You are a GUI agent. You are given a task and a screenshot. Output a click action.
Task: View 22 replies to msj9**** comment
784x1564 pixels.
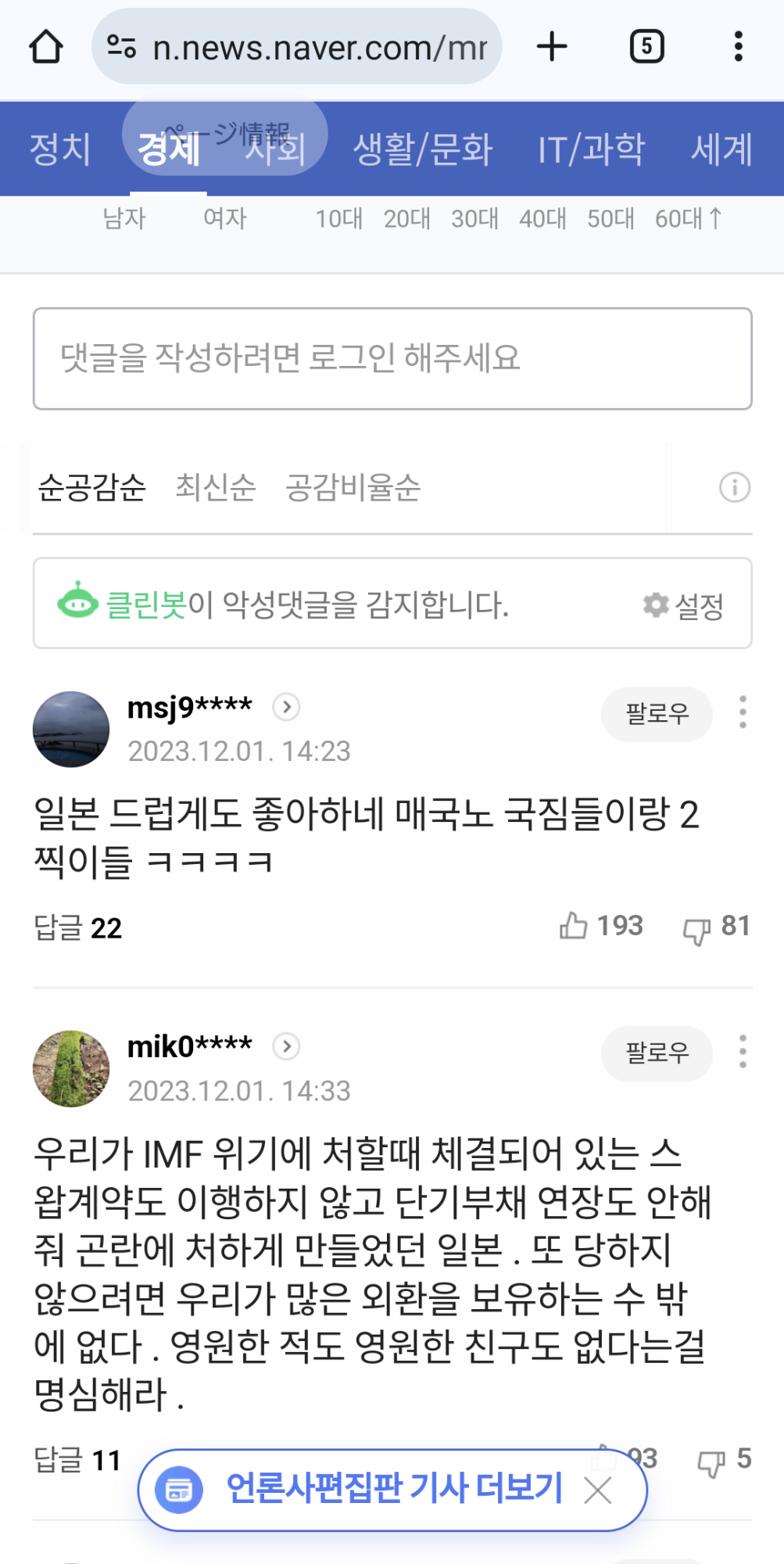78,927
